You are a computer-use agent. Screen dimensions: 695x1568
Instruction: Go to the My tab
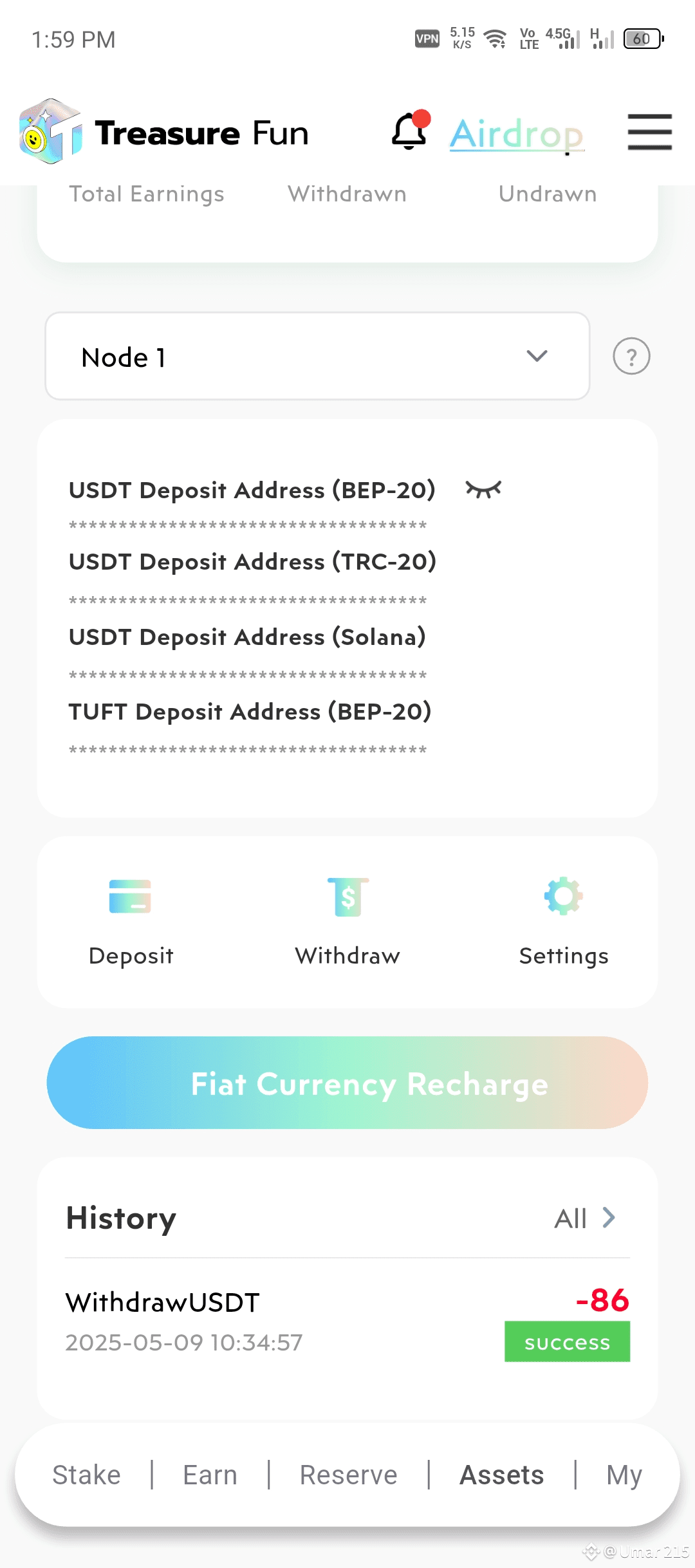pyautogui.click(x=624, y=1476)
